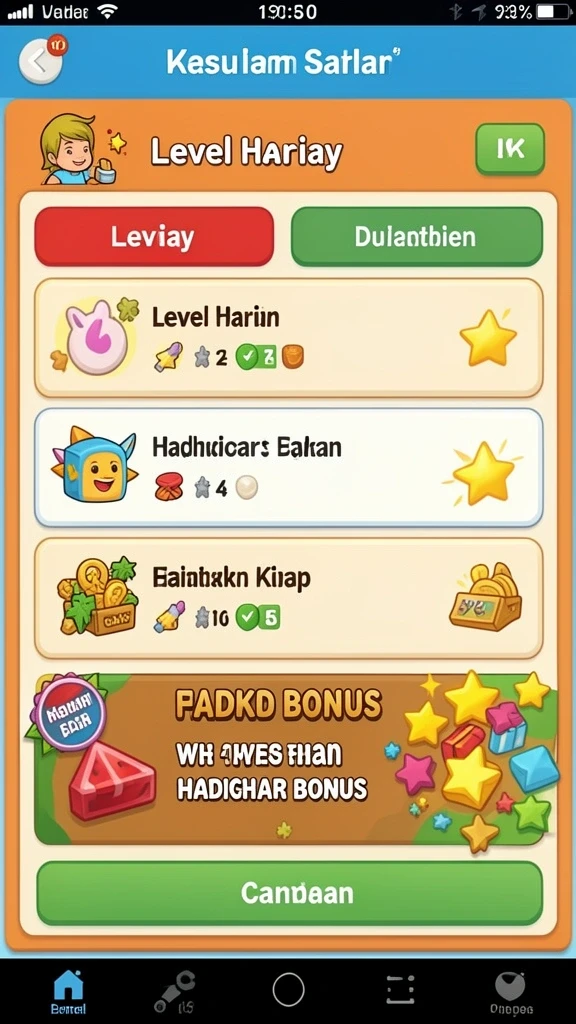
Task: Open the Hadhucars Eakan card
Action: [x=289, y=467]
